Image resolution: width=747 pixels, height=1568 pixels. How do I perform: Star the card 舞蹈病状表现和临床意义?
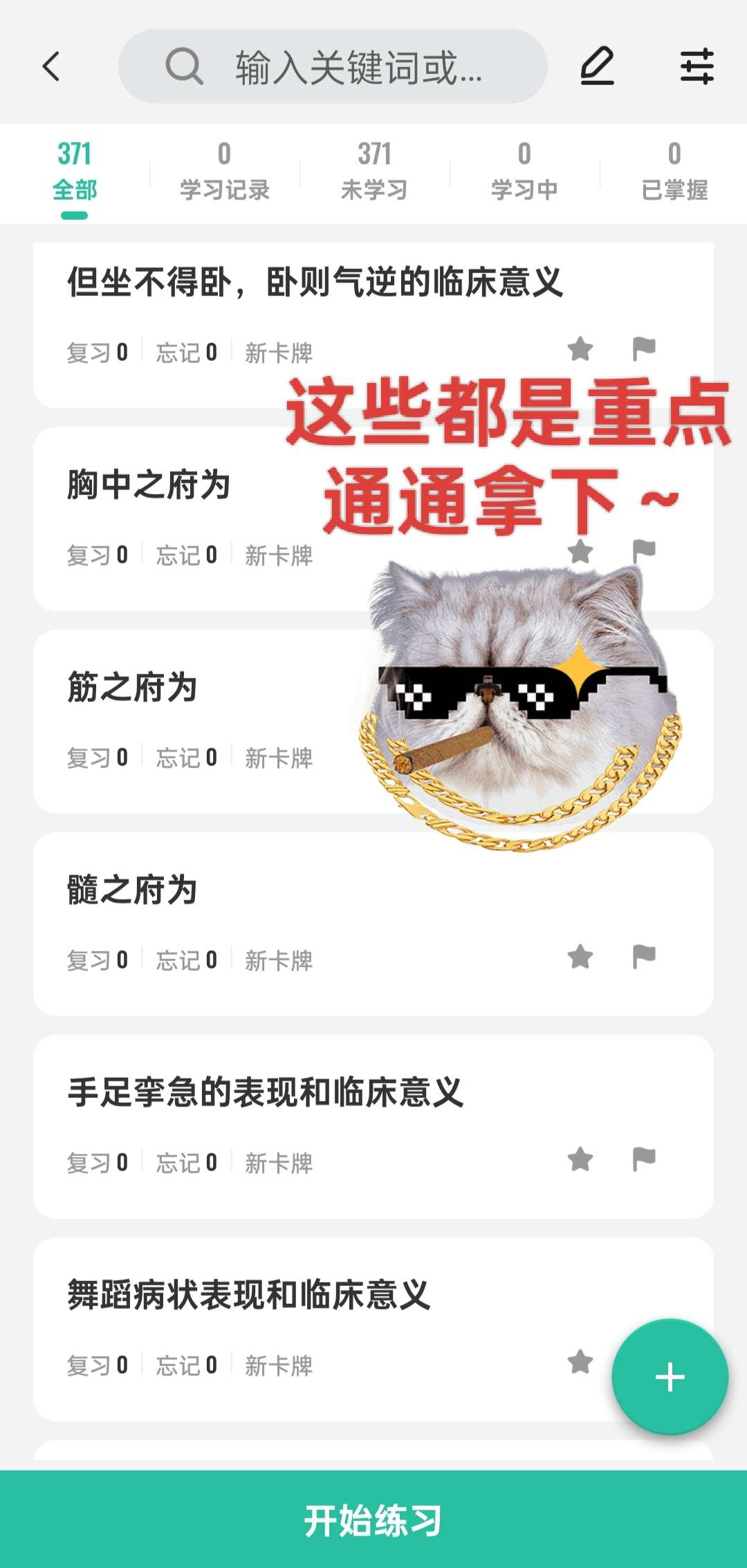[x=580, y=1362]
